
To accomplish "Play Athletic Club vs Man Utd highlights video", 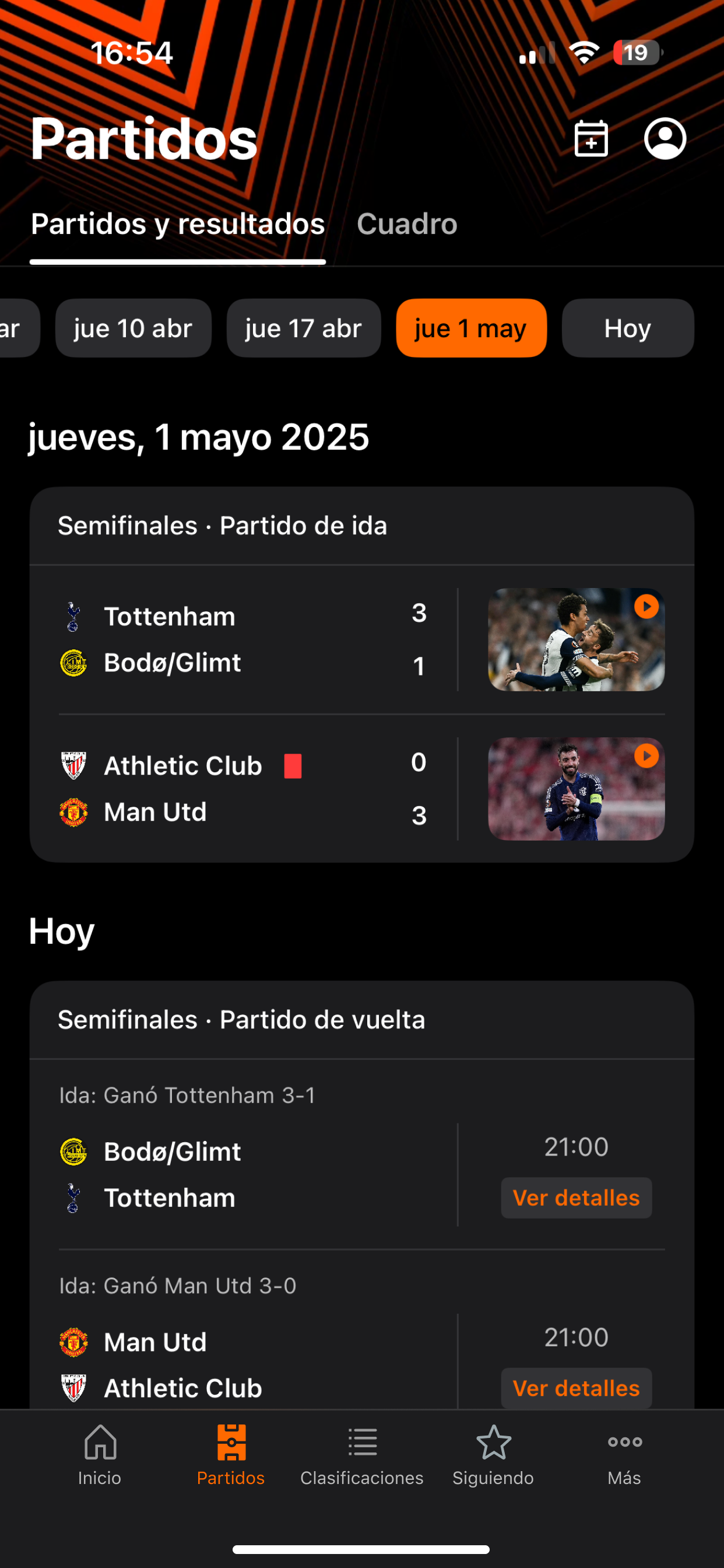I will click(x=575, y=789).
